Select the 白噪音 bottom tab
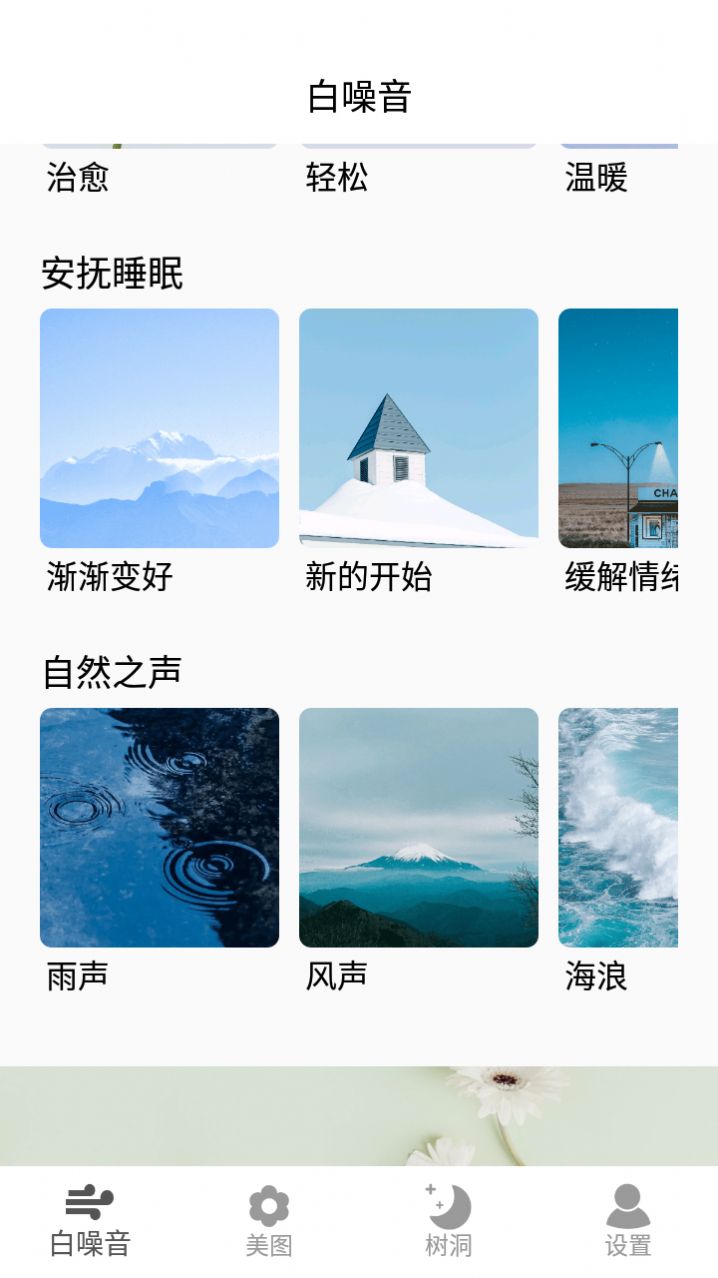This screenshot has width=718, height=1278. click(90, 1220)
